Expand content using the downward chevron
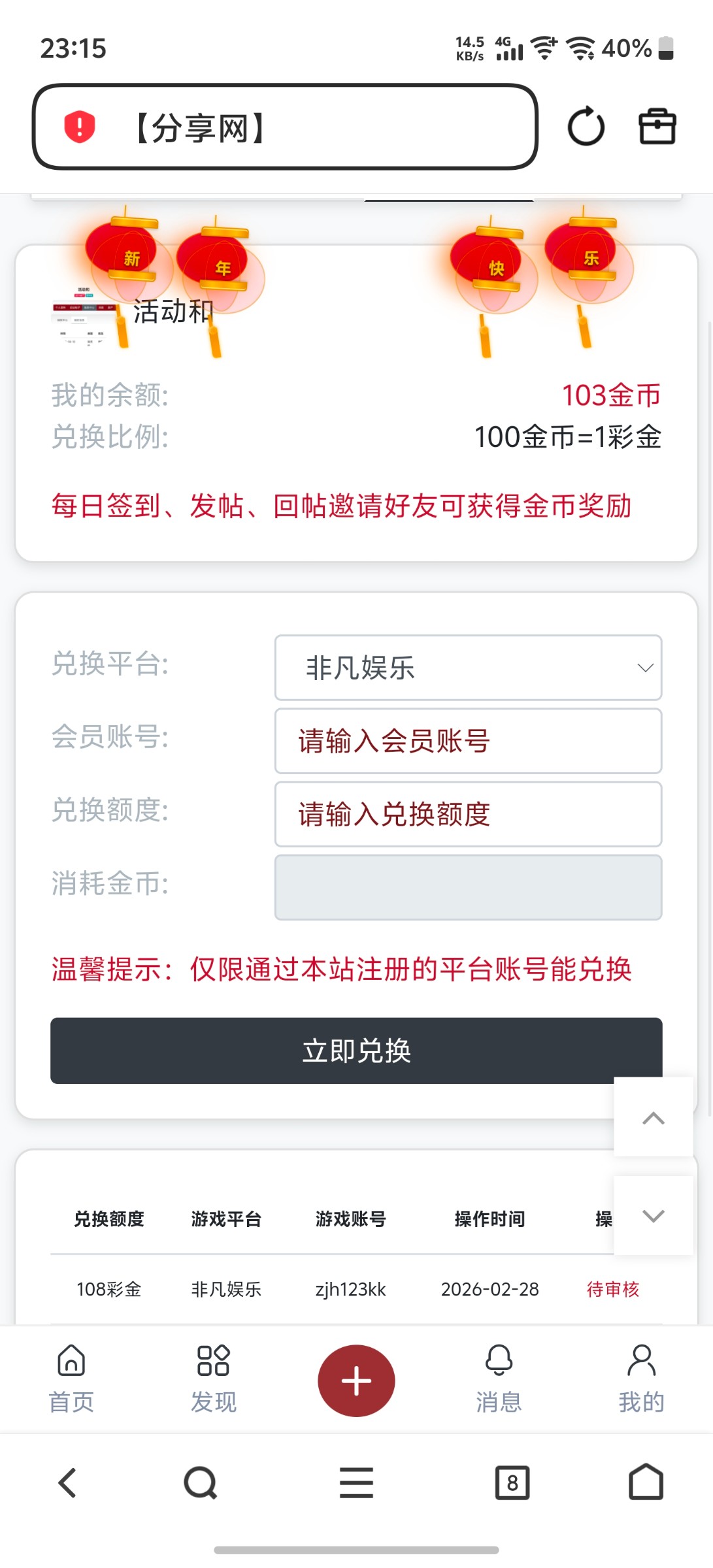 (652, 1217)
